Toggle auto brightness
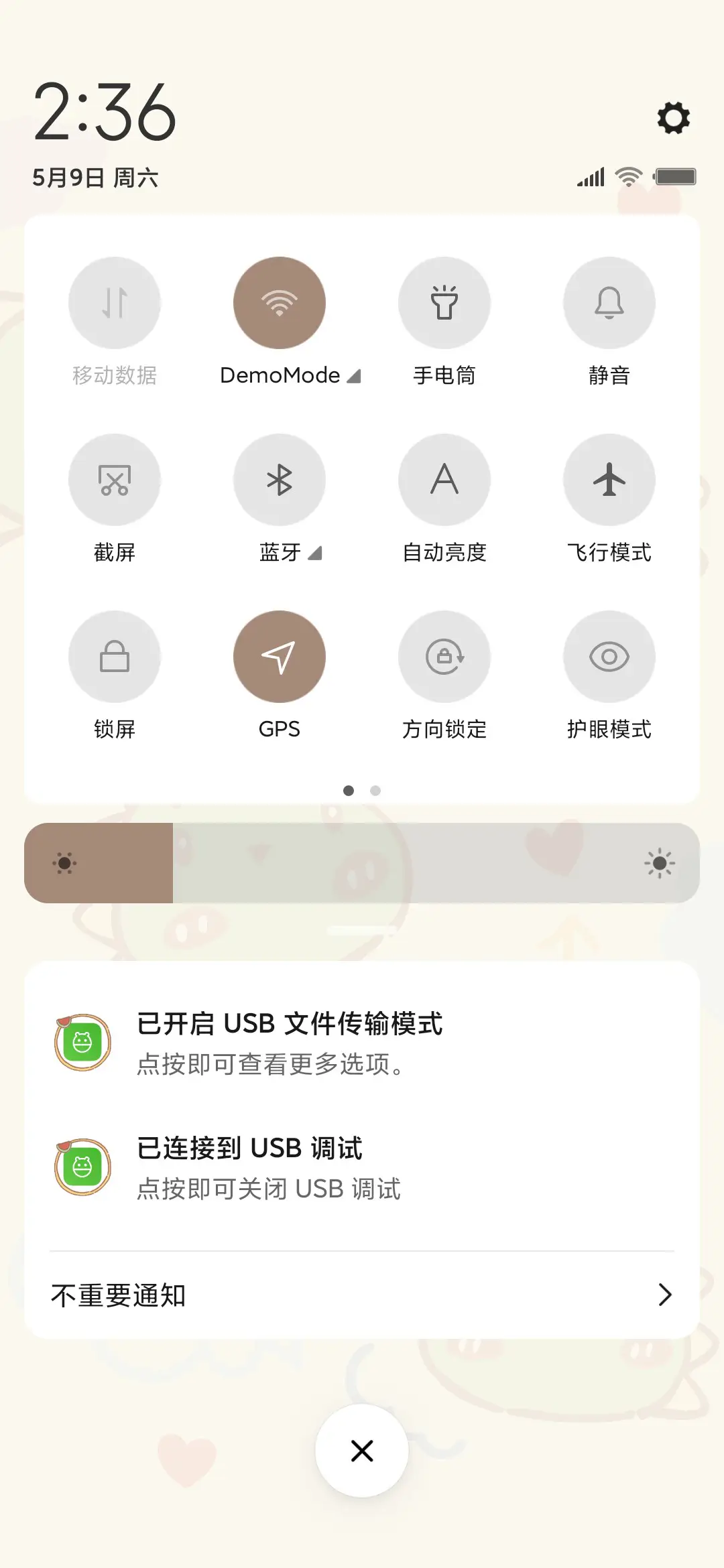The width and height of the screenshot is (724, 1568). (444, 479)
